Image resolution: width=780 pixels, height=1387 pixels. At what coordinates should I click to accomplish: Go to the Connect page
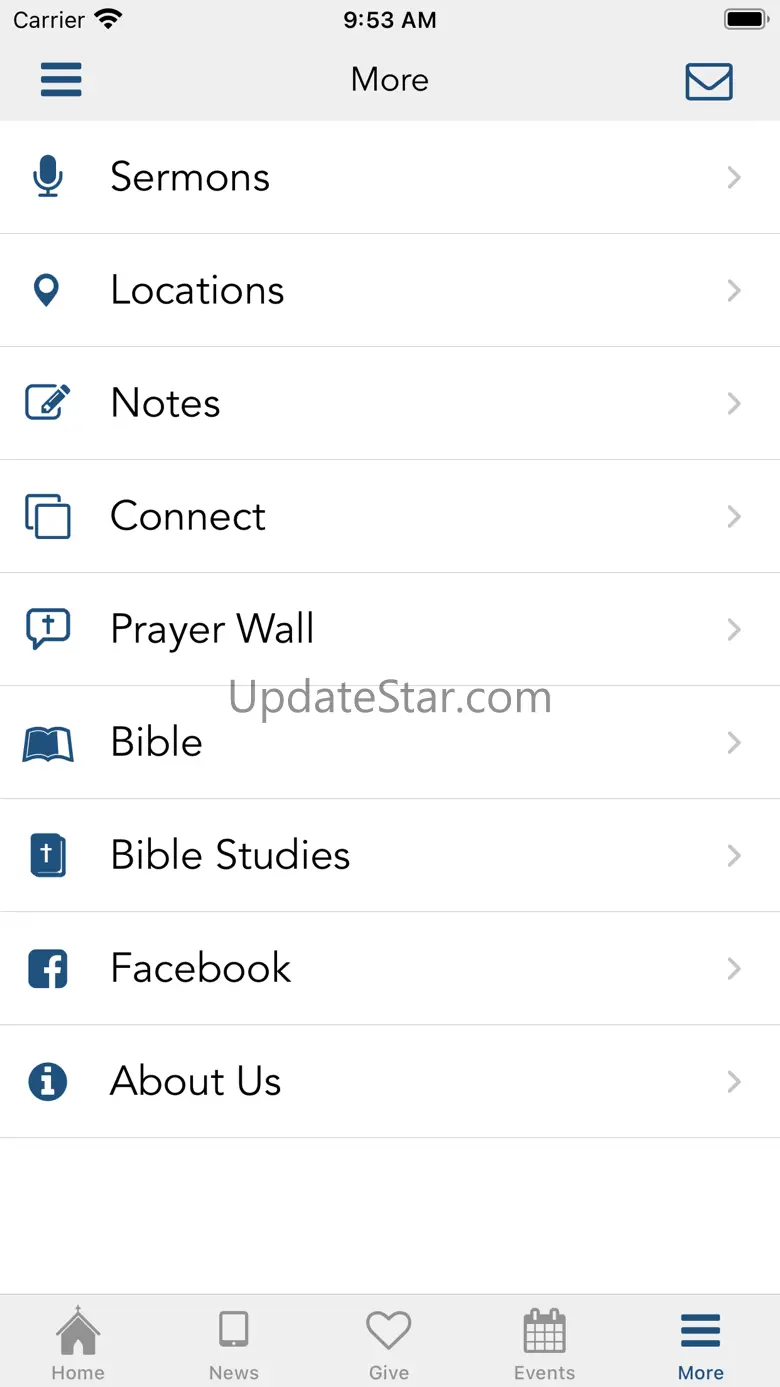pos(390,517)
